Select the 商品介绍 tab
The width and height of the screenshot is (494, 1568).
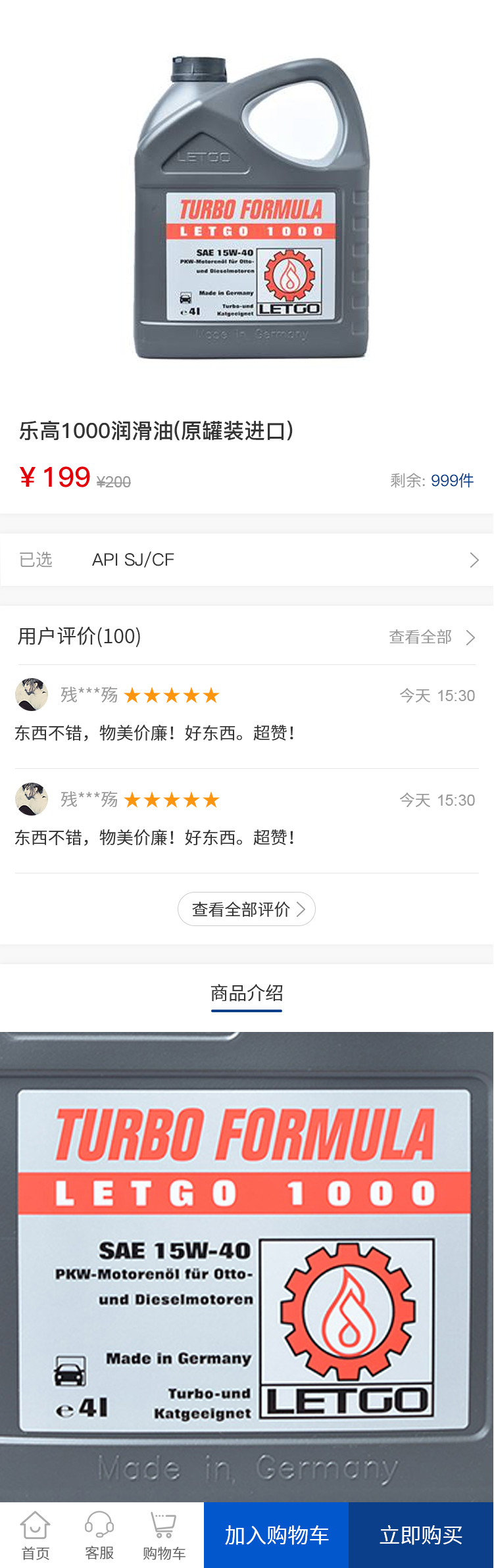pyautogui.click(x=247, y=993)
